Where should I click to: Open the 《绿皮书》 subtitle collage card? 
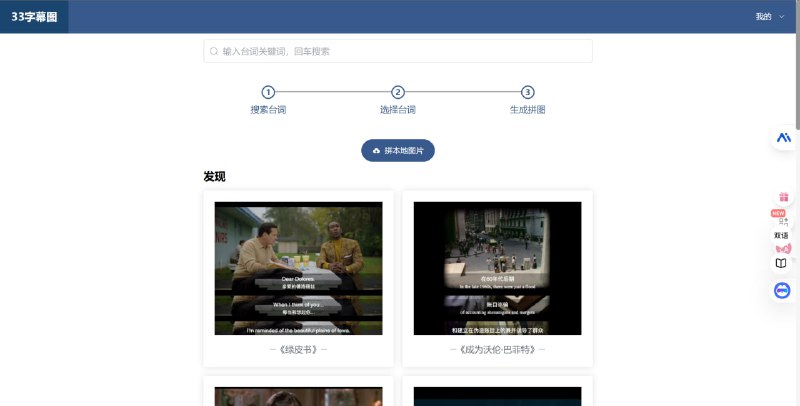[298, 269]
